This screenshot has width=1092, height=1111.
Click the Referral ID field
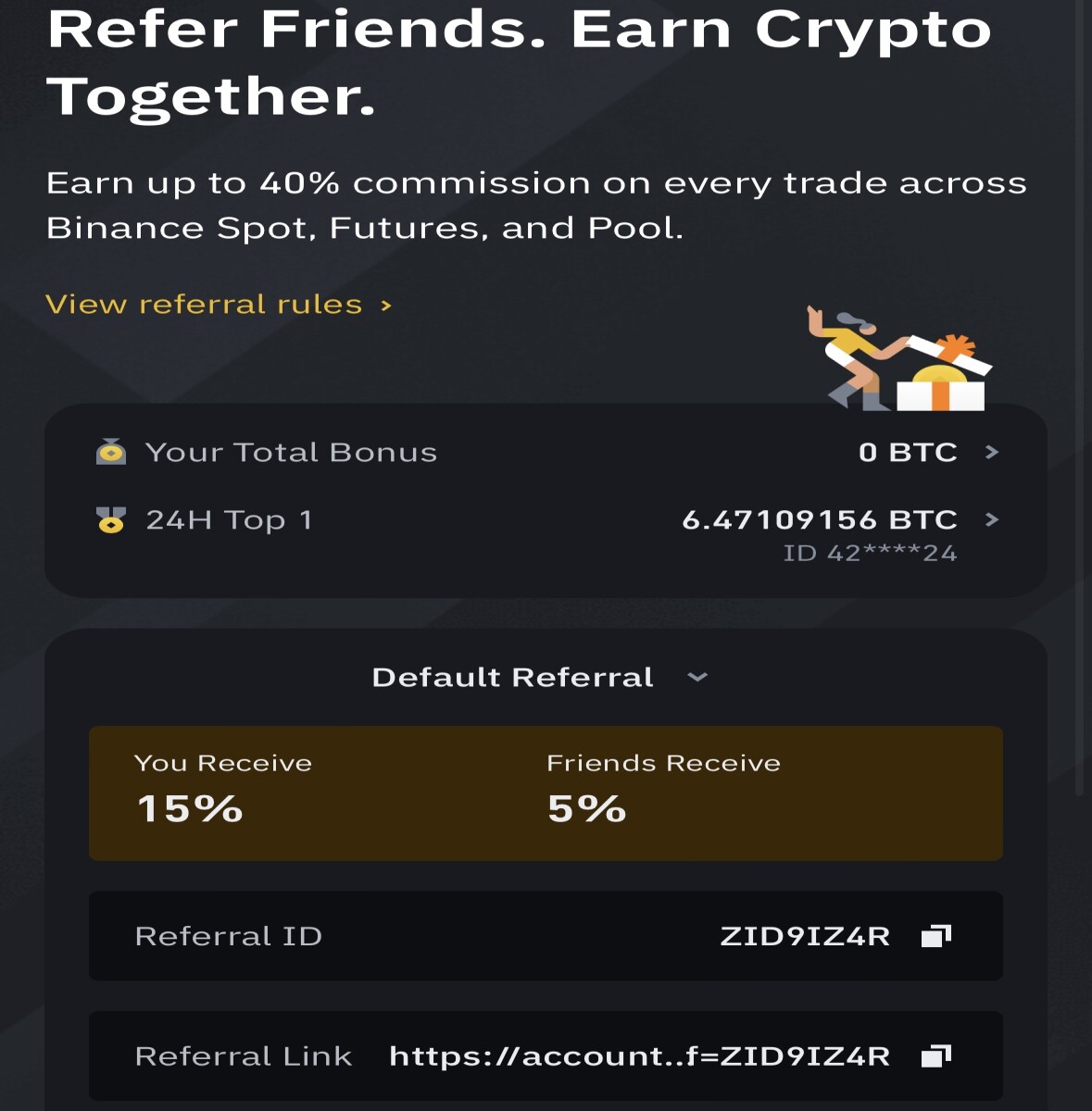coord(229,936)
